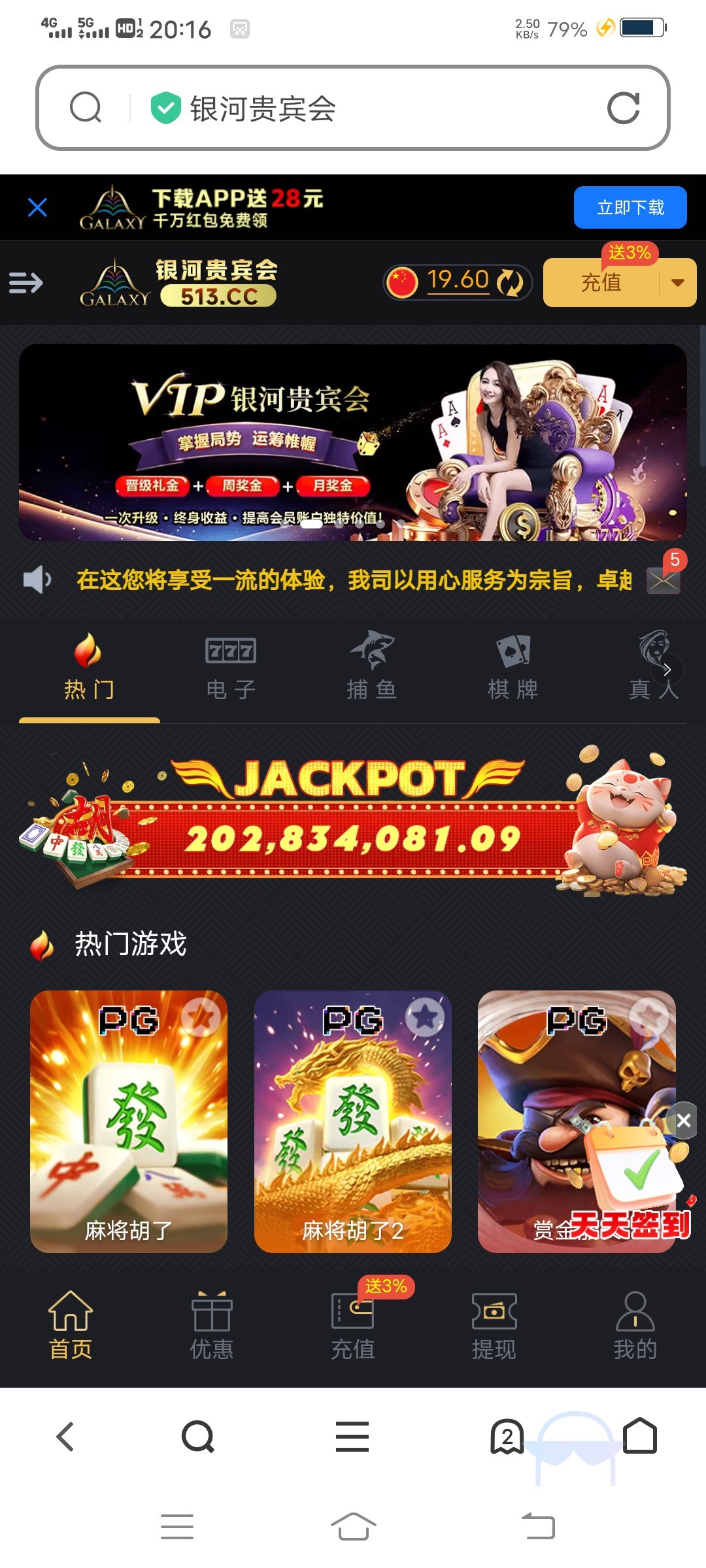Open the VIP 银河贵宾会 banner
The height and width of the screenshot is (1568, 706).
click(x=353, y=442)
